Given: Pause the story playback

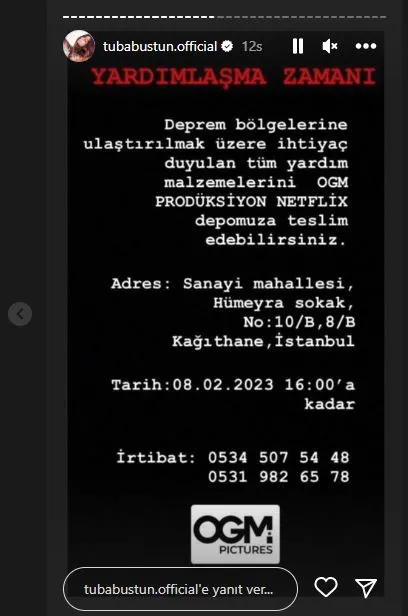Looking at the screenshot, I should [298, 46].
